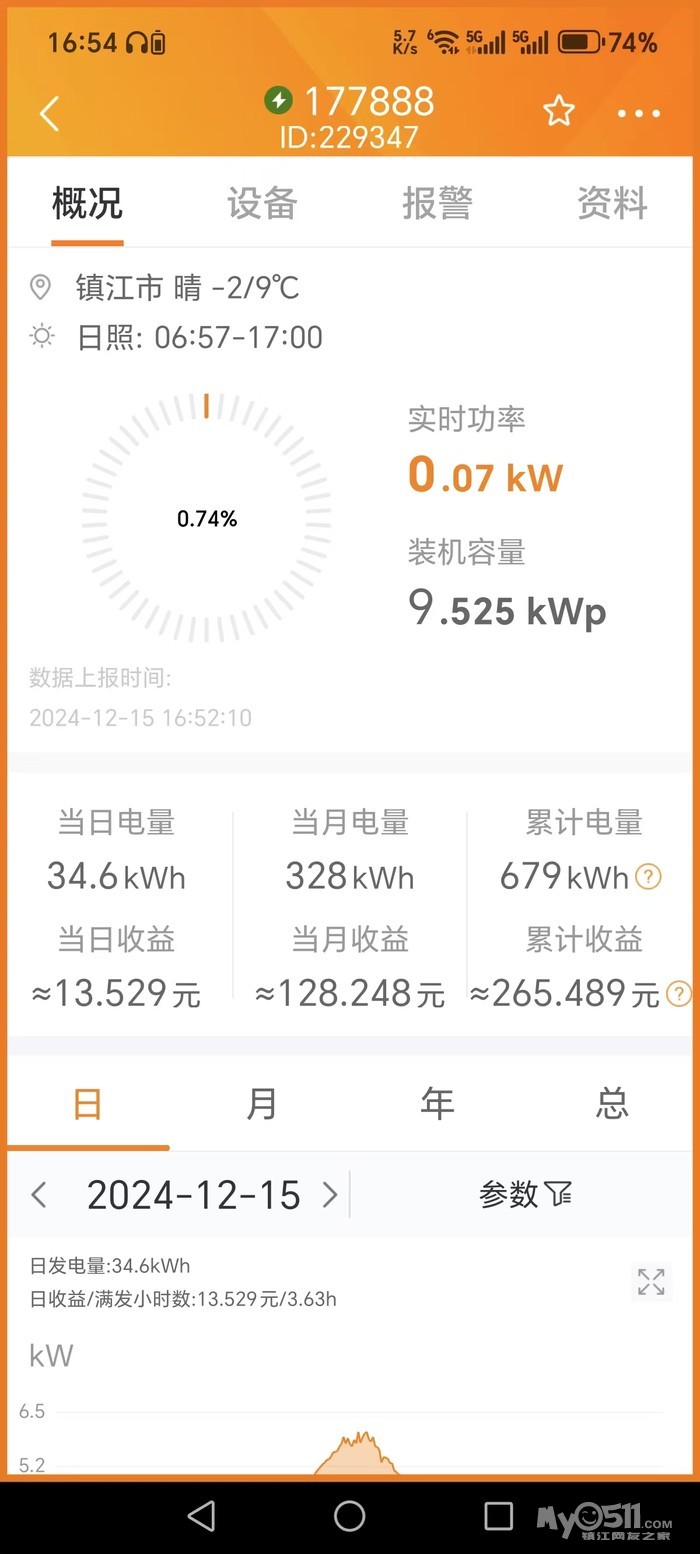700x1554 pixels.
Task: Expand the chart to fullscreen
Action: [x=651, y=1282]
